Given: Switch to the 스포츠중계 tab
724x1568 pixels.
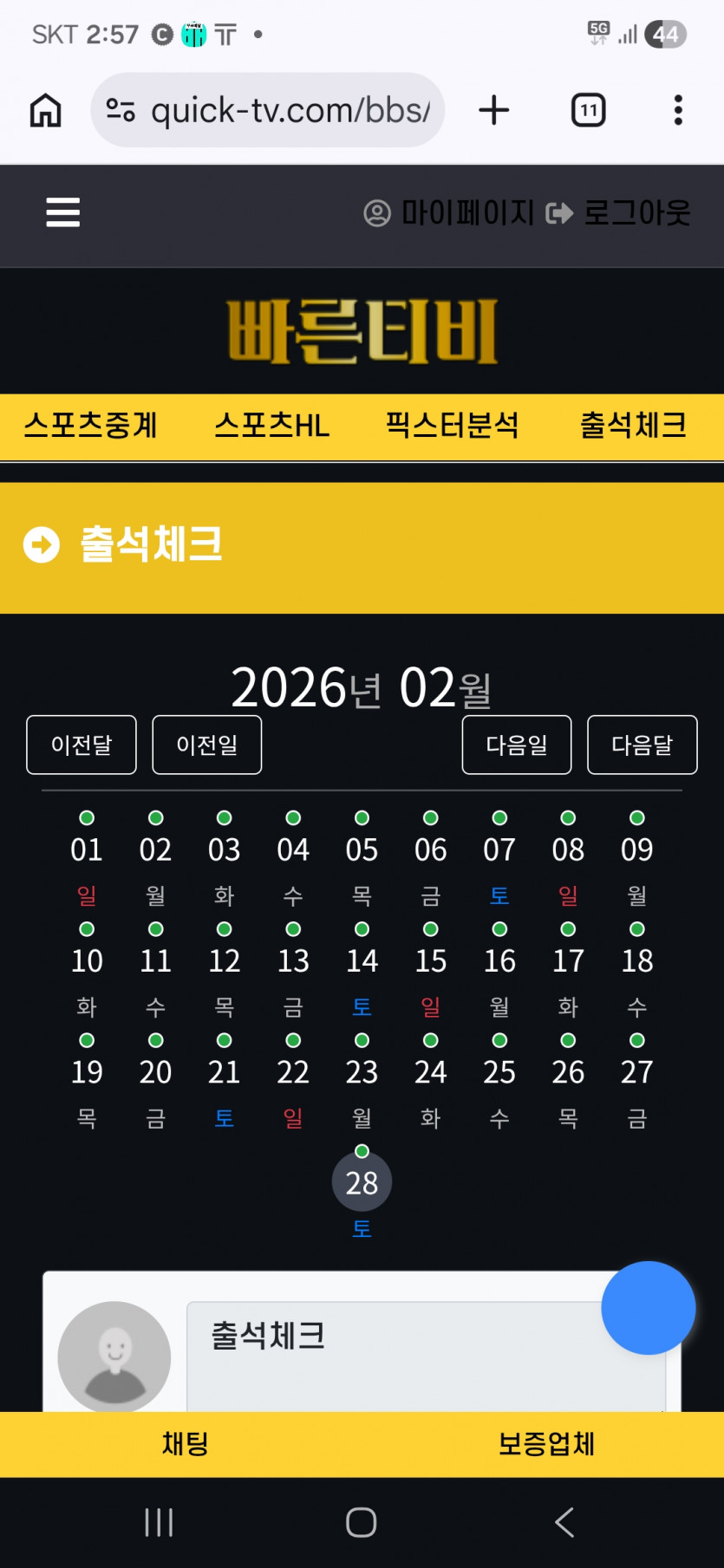Looking at the screenshot, I should (x=91, y=426).
